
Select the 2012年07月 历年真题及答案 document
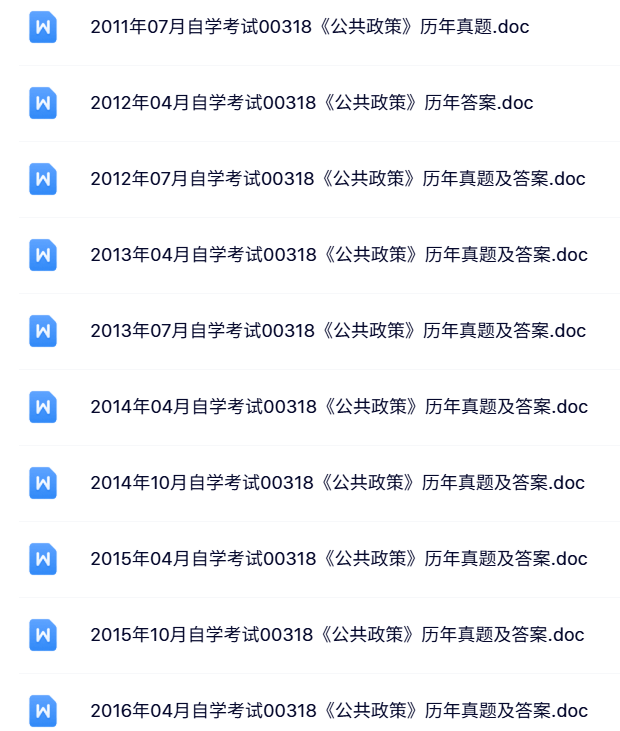click(x=337, y=179)
